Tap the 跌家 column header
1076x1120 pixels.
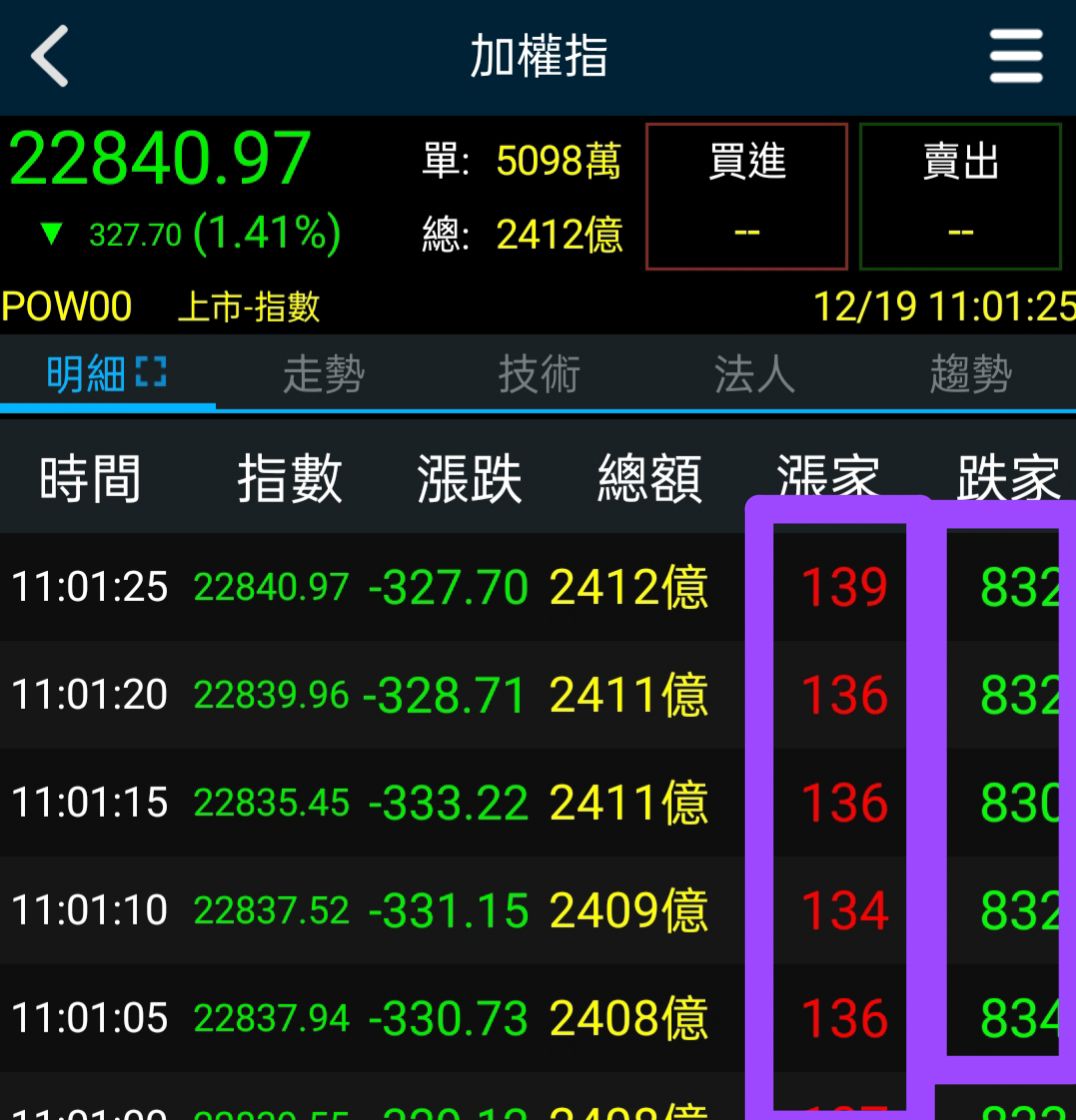click(1007, 479)
